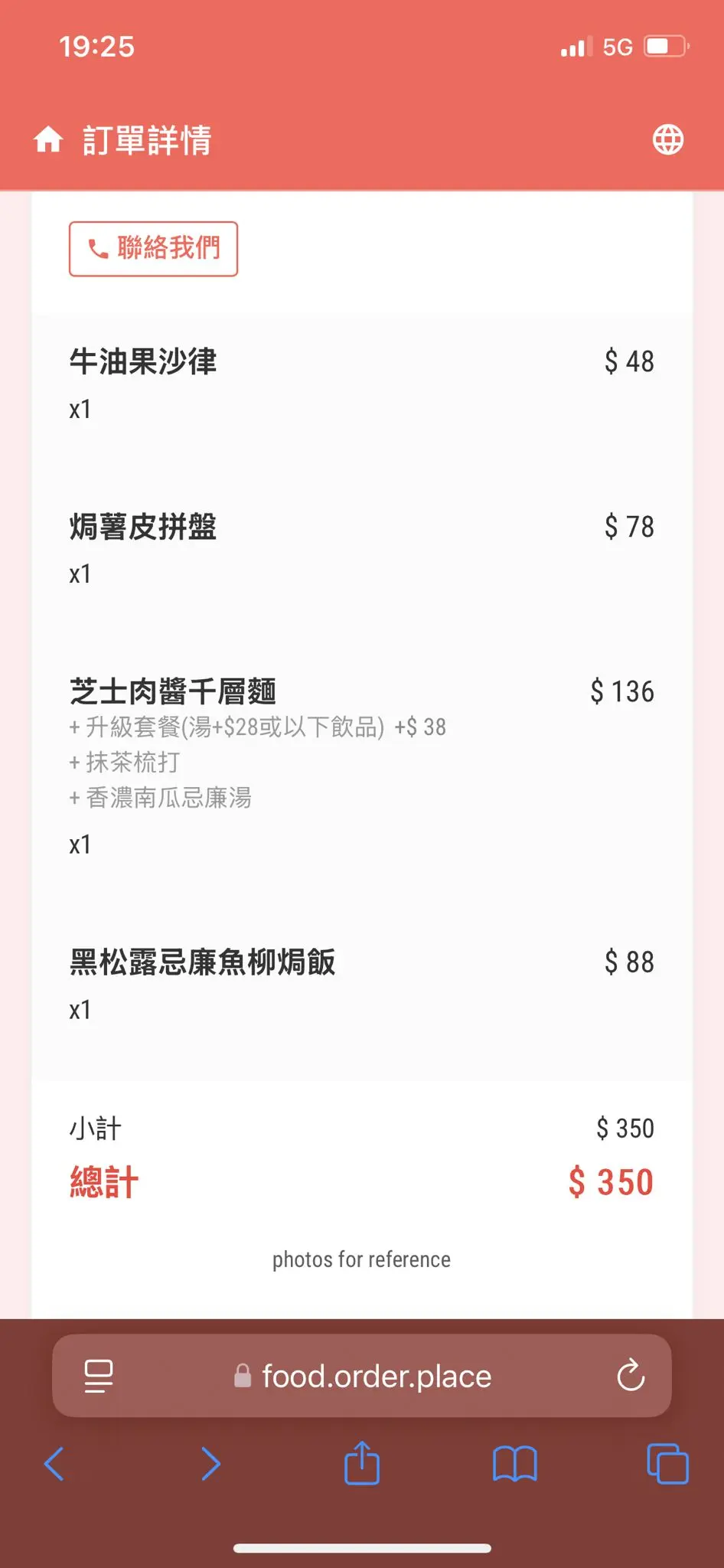This screenshot has height=1568, width=724.
Task: Reload the current page
Action: 631,1376
